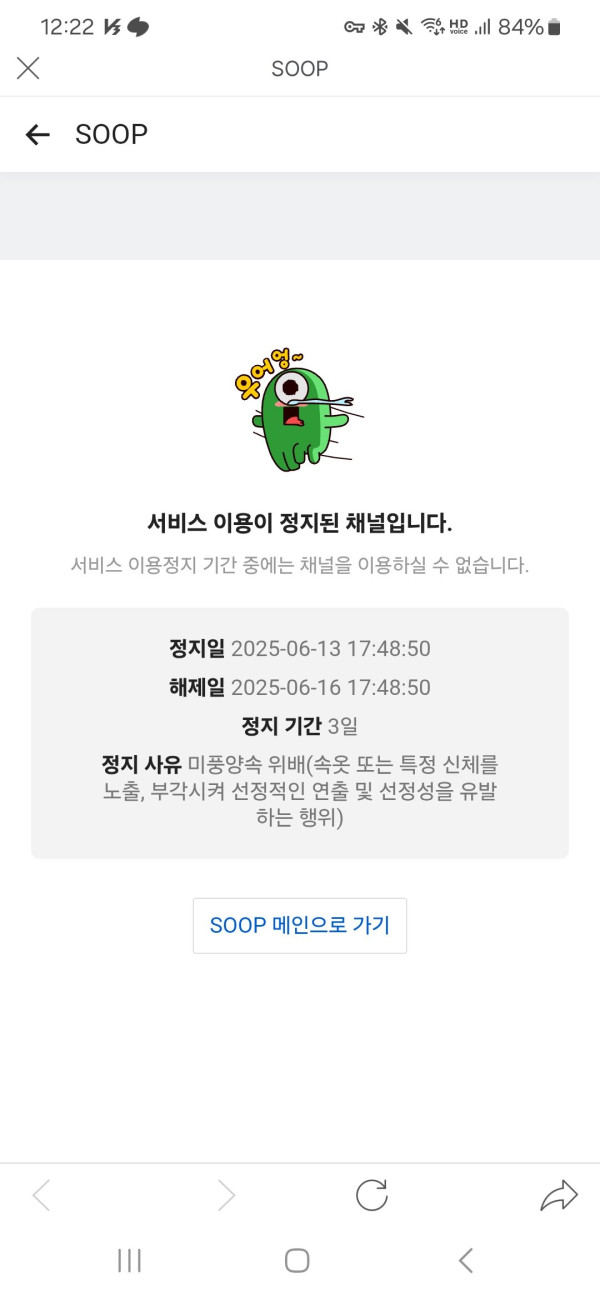
Task: Tap the back arrow beside SOOP
Action: tap(38, 135)
